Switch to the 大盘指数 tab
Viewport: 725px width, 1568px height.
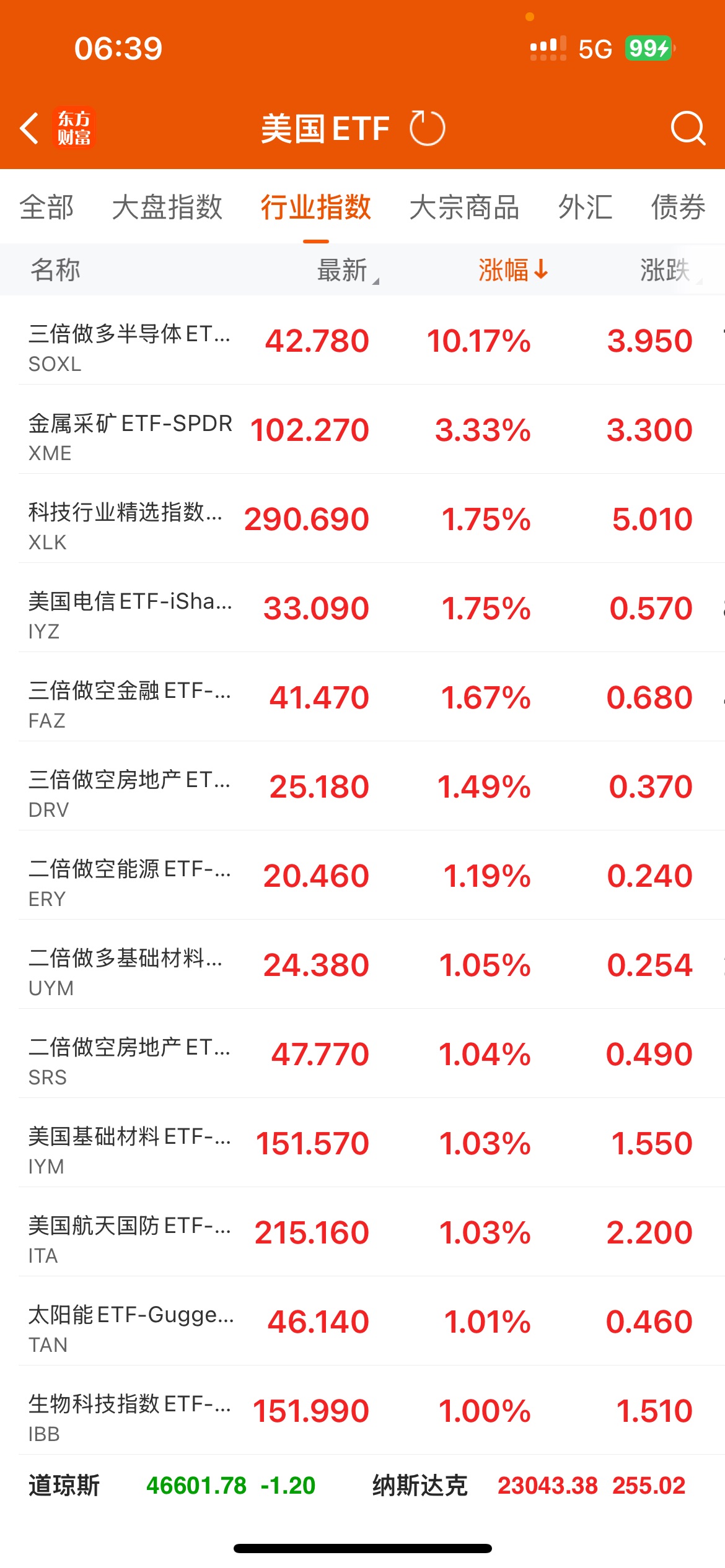click(167, 207)
